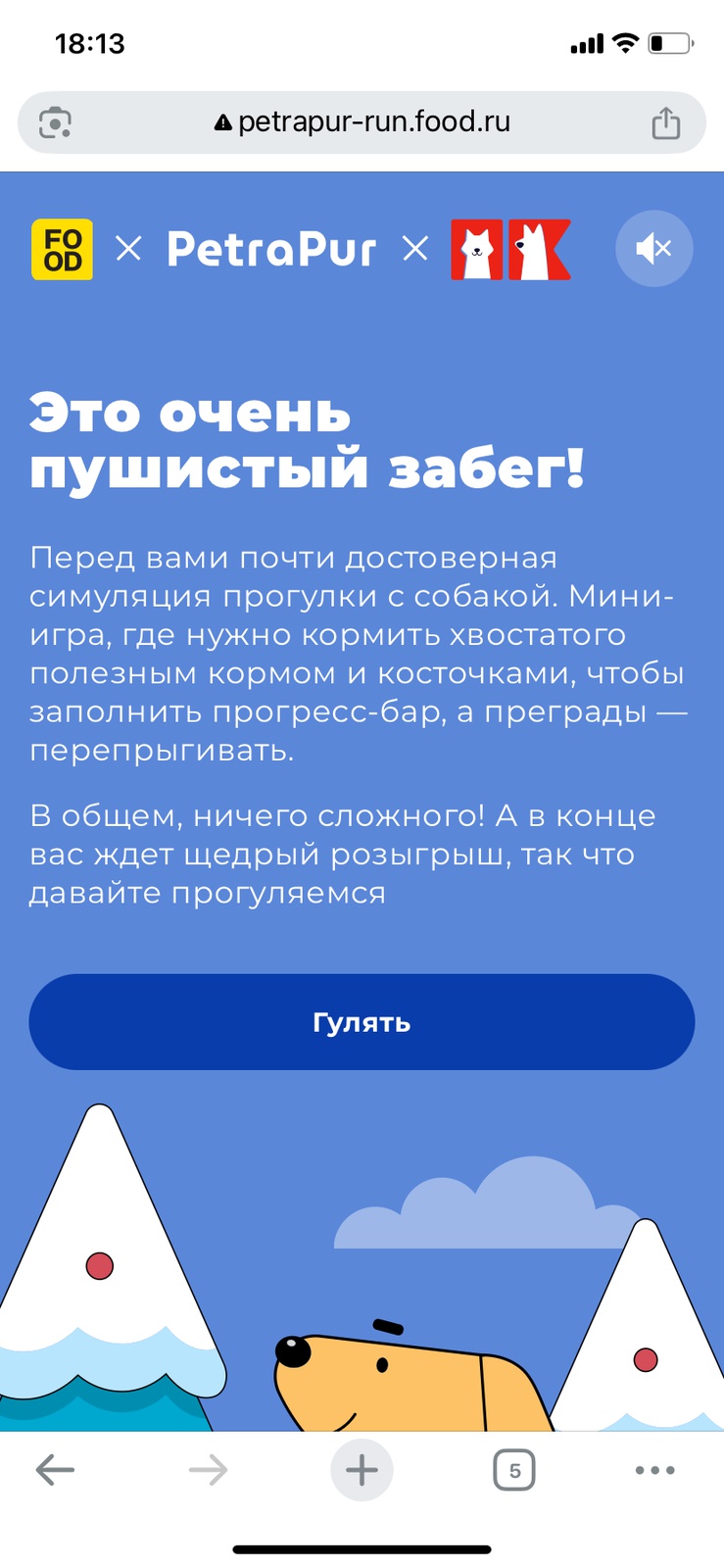Tap the petrapur-run.food.ru address bar
Viewport: 724px width, 1568px height.
pyautogui.click(x=362, y=122)
